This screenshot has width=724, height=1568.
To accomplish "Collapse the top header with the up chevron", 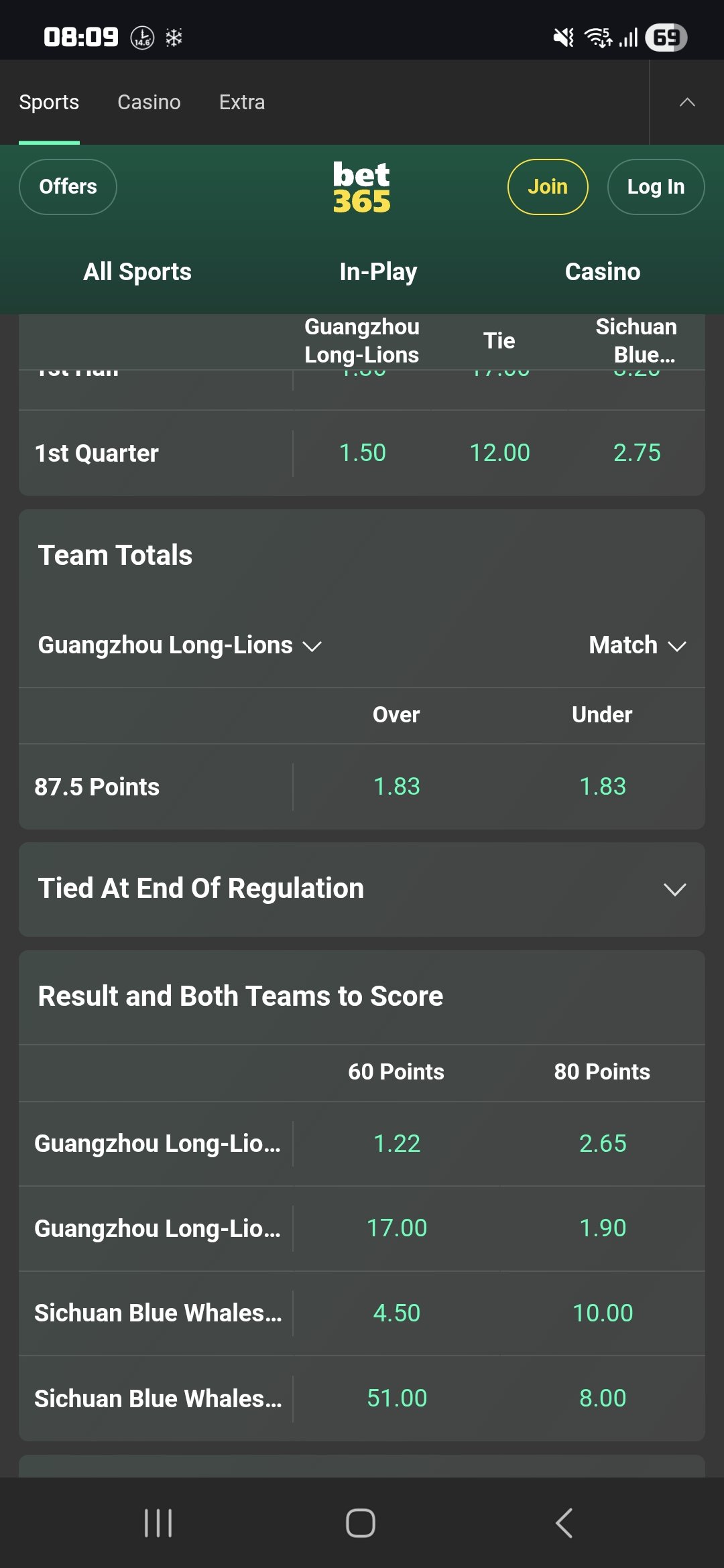I will tap(686, 102).
